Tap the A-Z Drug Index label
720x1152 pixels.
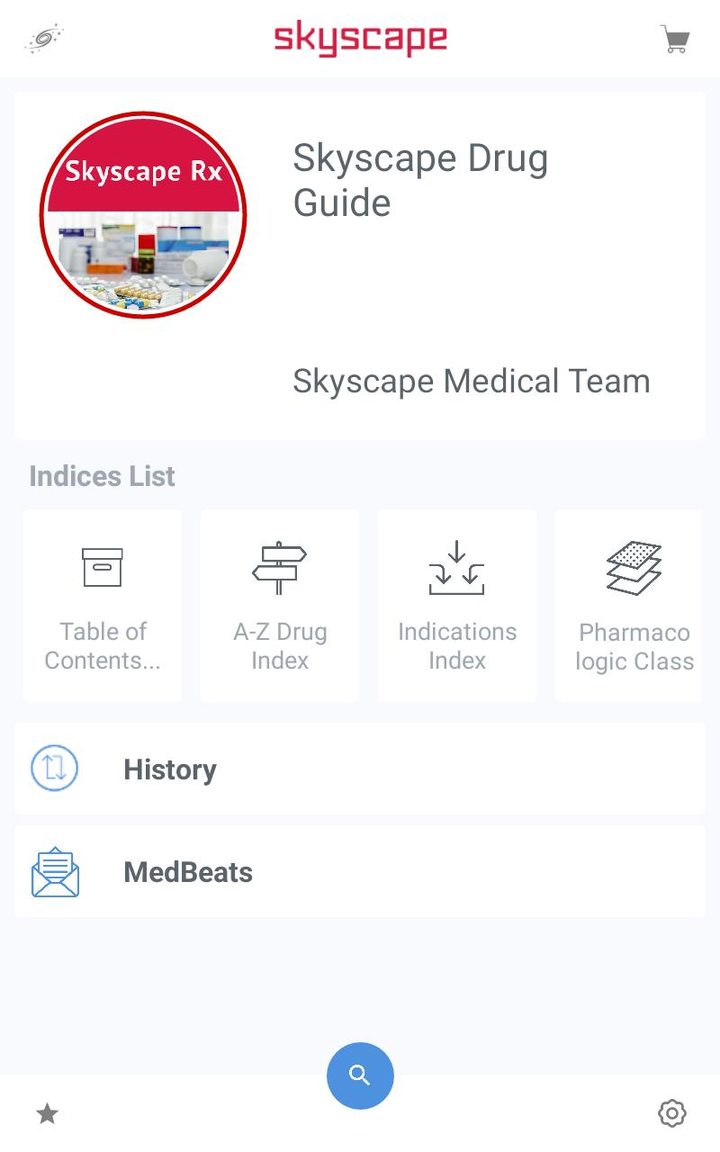[279, 645]
